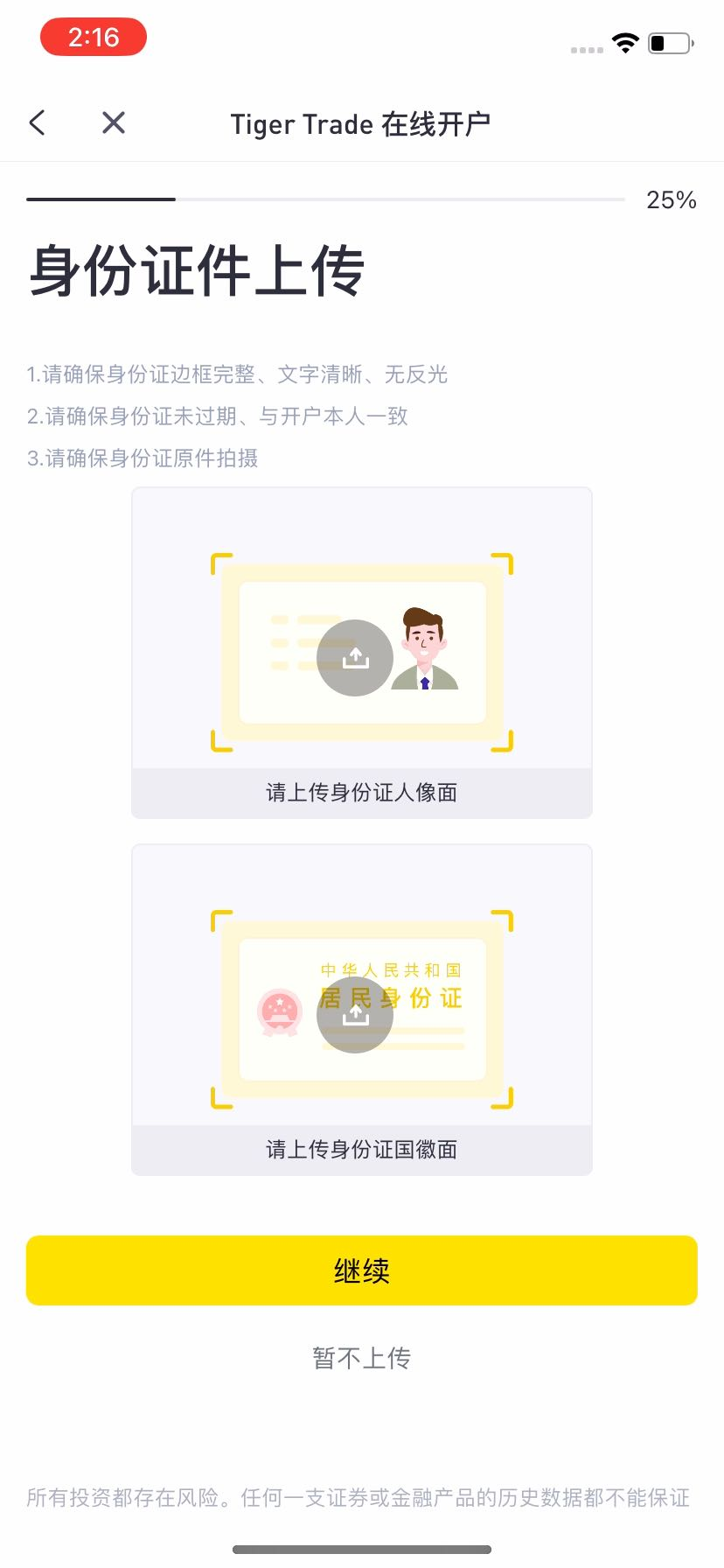724x1568 pixels.
Task: Upload the ID card portrait side
Action: (355, 658)
